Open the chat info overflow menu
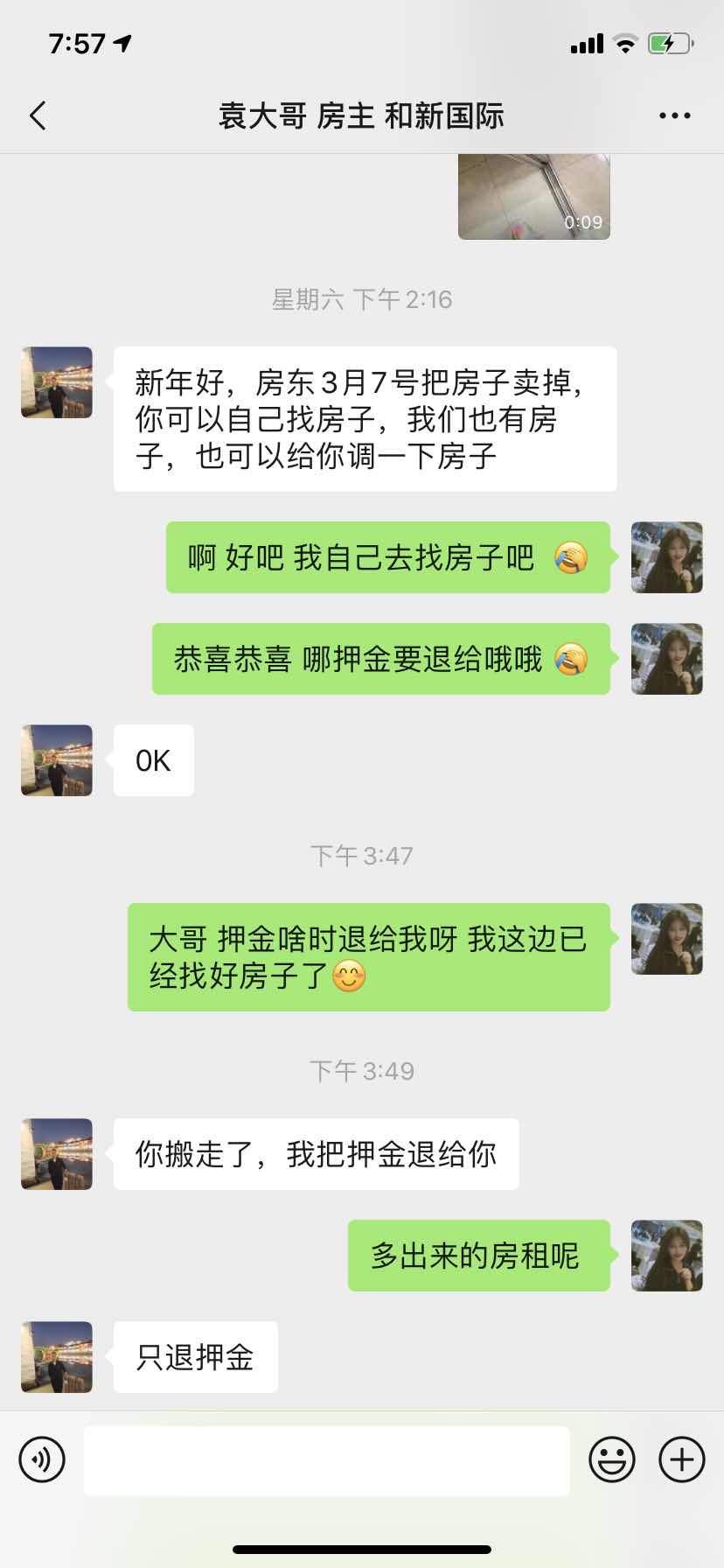 click(674, 115)
